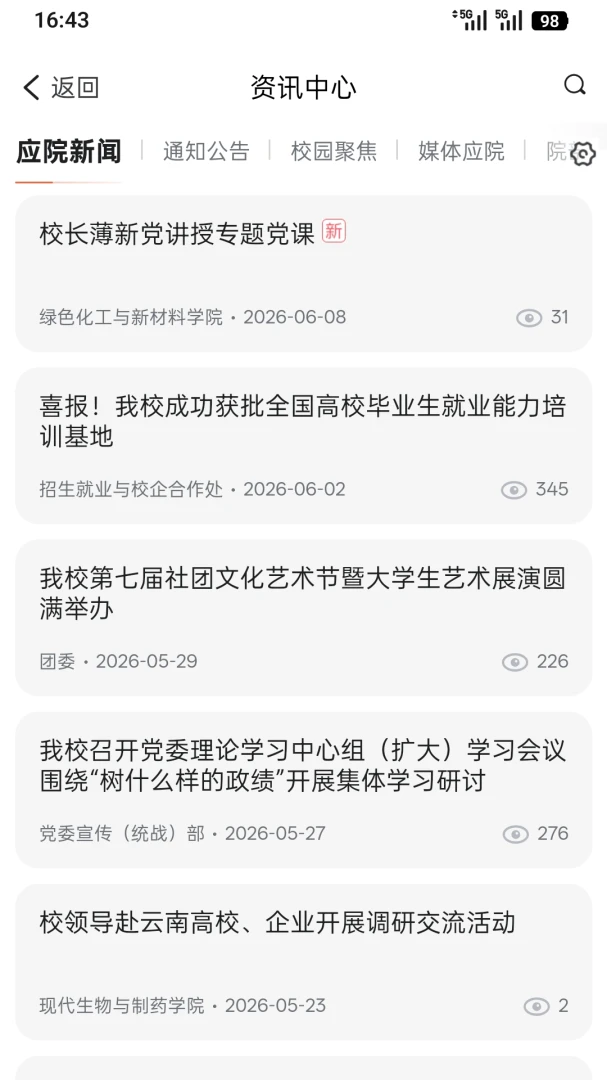
Task: Open the article 校长薄新党讲授专题党课
Action: point(304,273)
